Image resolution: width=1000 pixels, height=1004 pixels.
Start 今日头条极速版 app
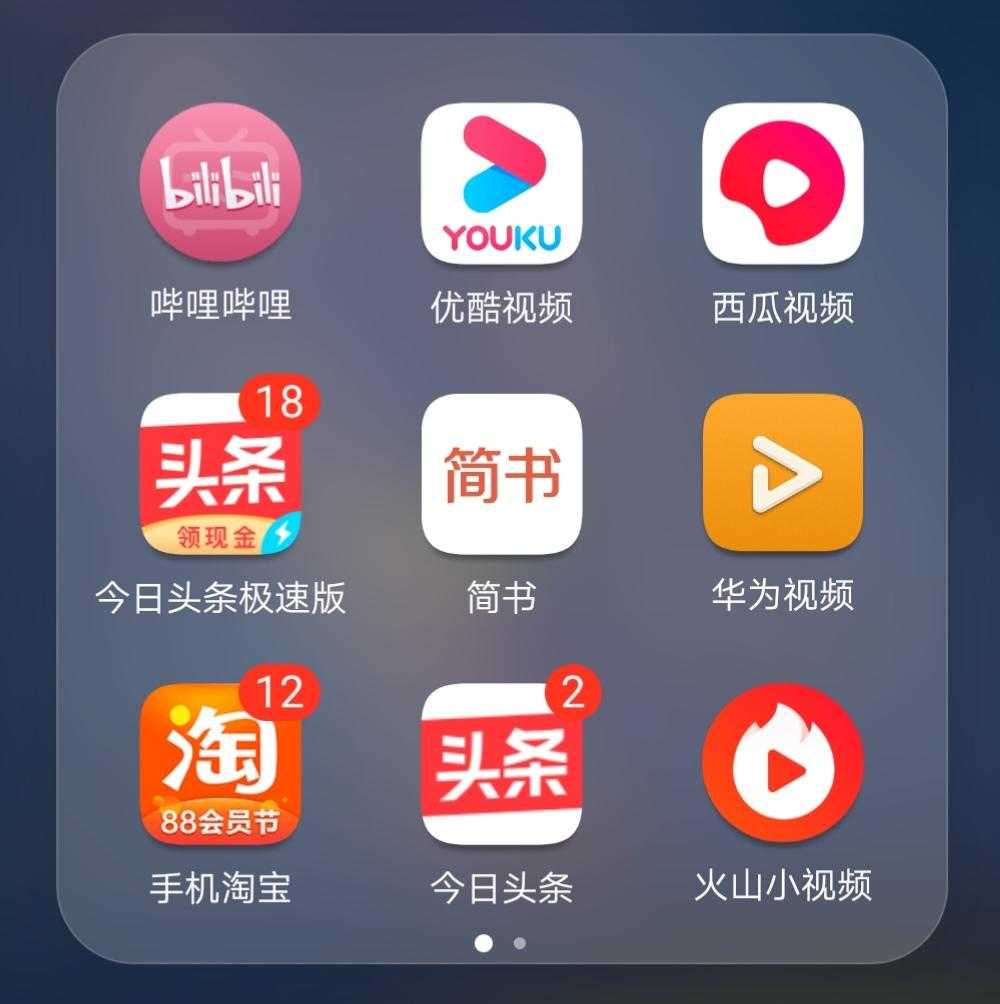(220, 477)
